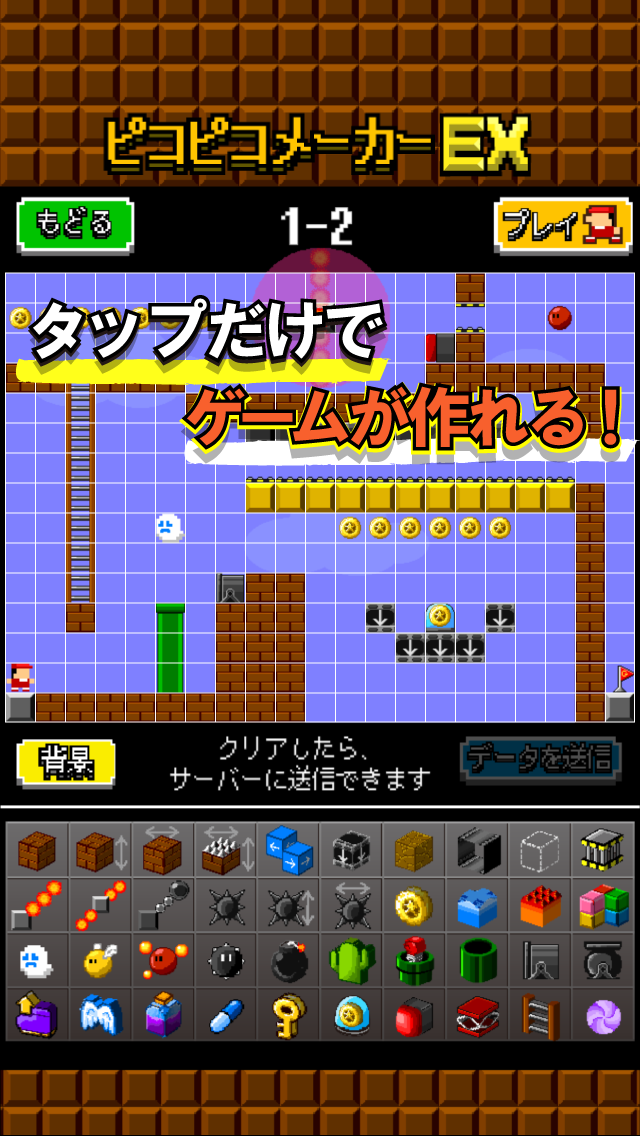Select the golden key item

pos(288,1015)
